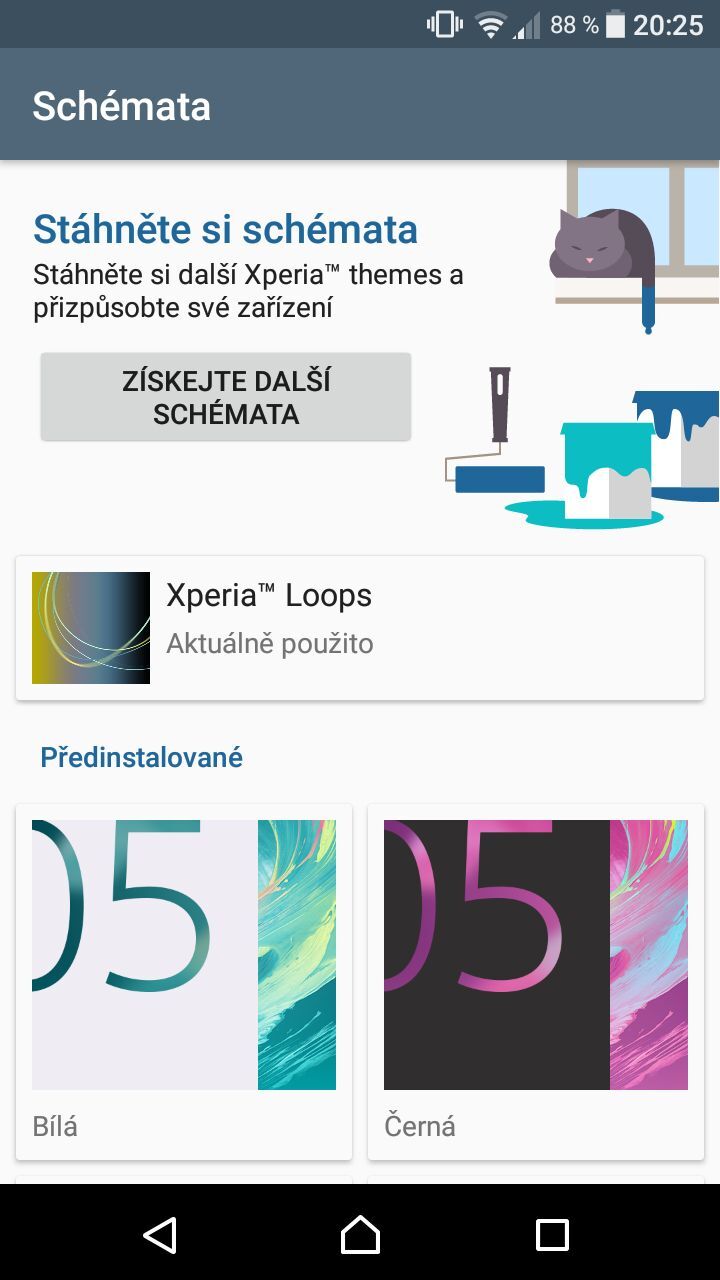Tap the battery icon in the status bar
The width and height of the screenshot is (720, 1280).
(616, 24)
